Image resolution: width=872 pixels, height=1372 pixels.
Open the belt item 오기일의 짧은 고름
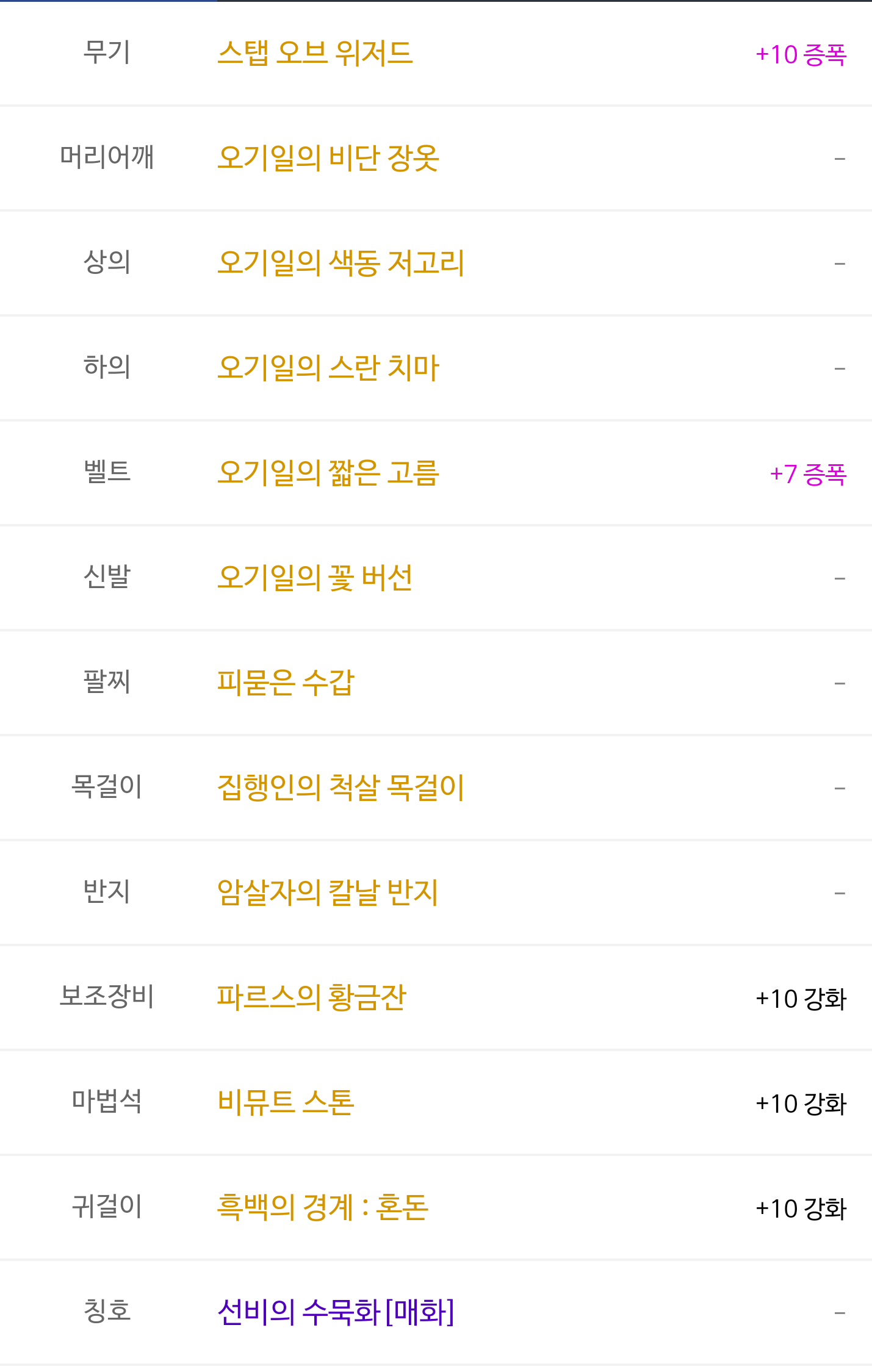pos(328,473)
